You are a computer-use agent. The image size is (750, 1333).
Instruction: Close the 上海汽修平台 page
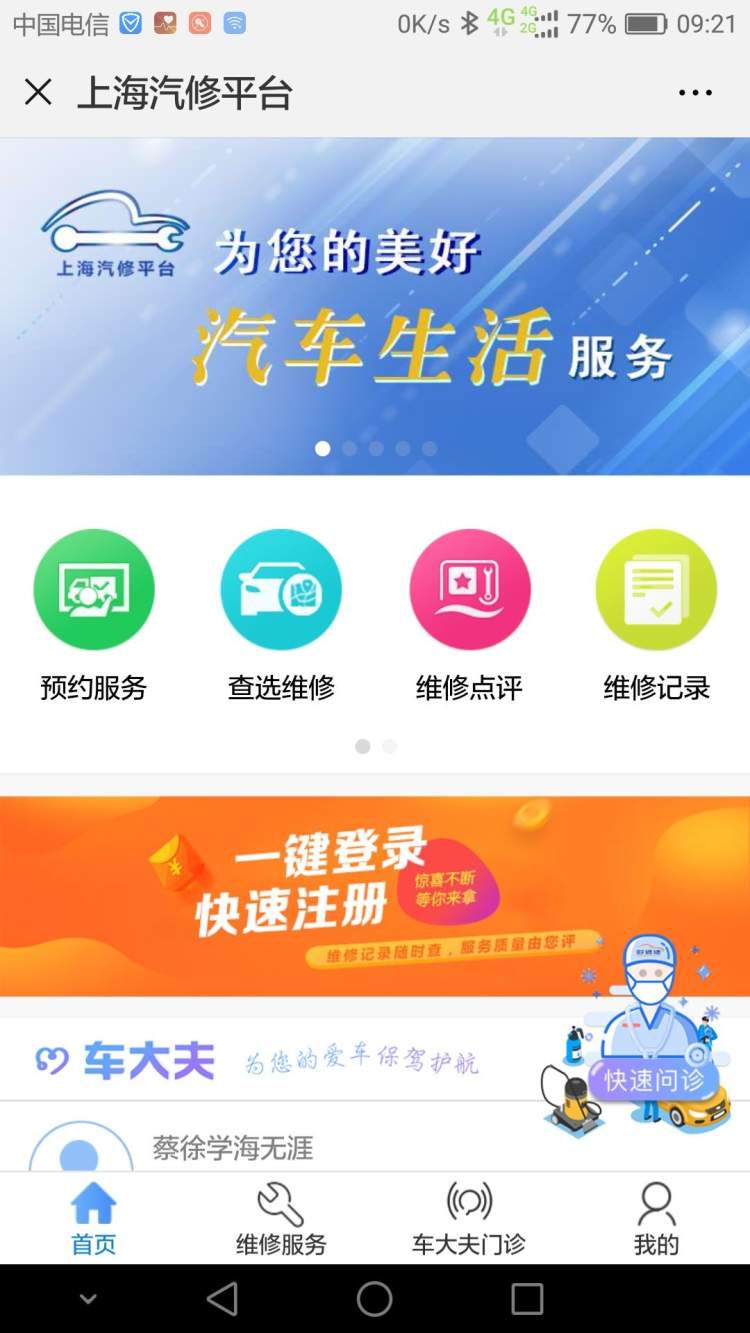tap(38, 93)
